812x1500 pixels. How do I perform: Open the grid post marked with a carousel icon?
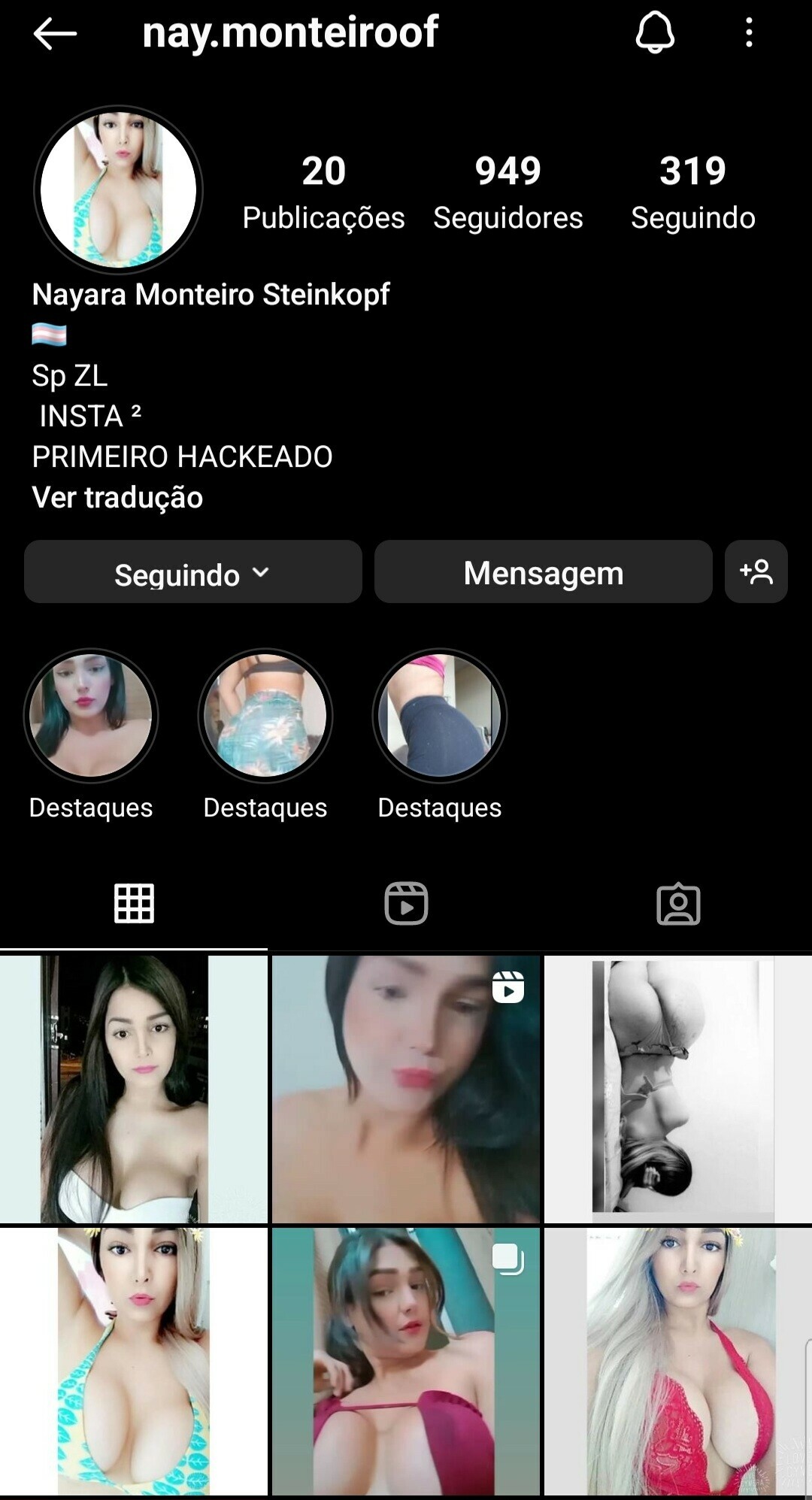pyautogui.click(x=406, y=1362)
